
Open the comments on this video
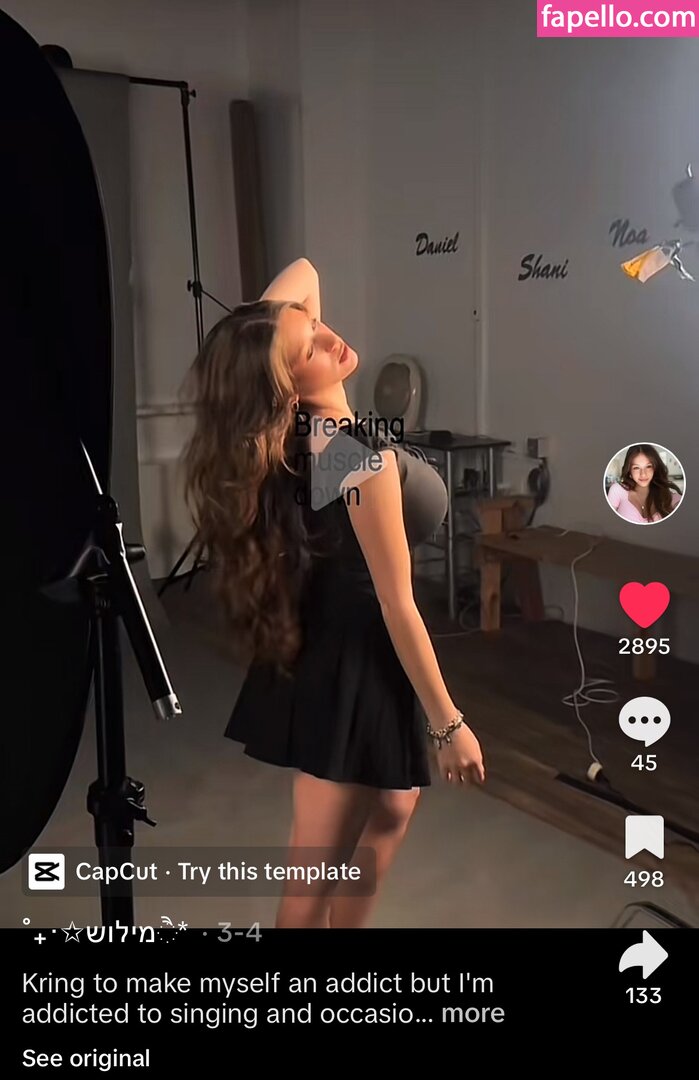[x=644, y=722]
